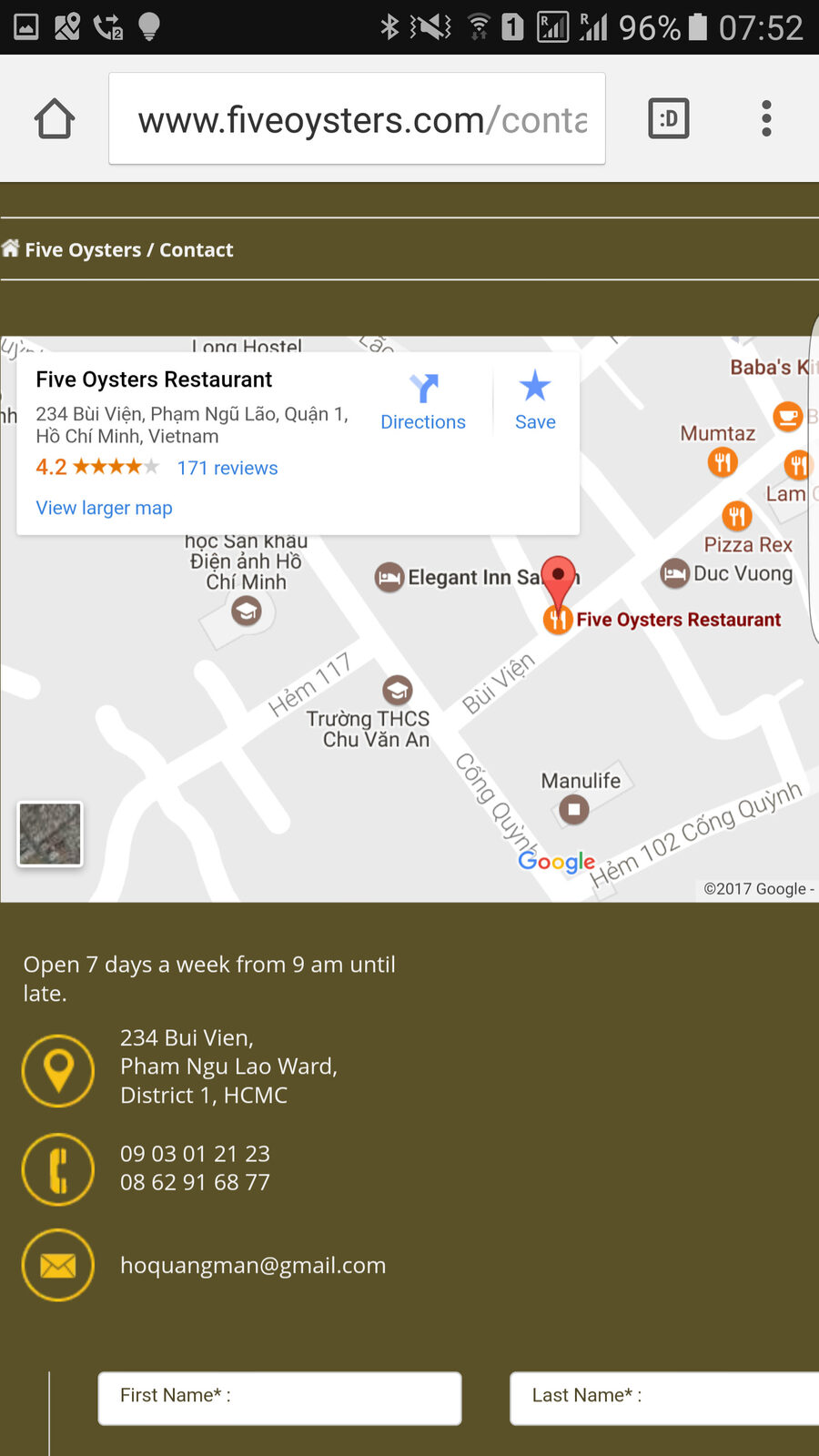The height and width of the screenshot is (1456, 819).
Task: Open the View larger map link
Action: [x=104, y=508]
